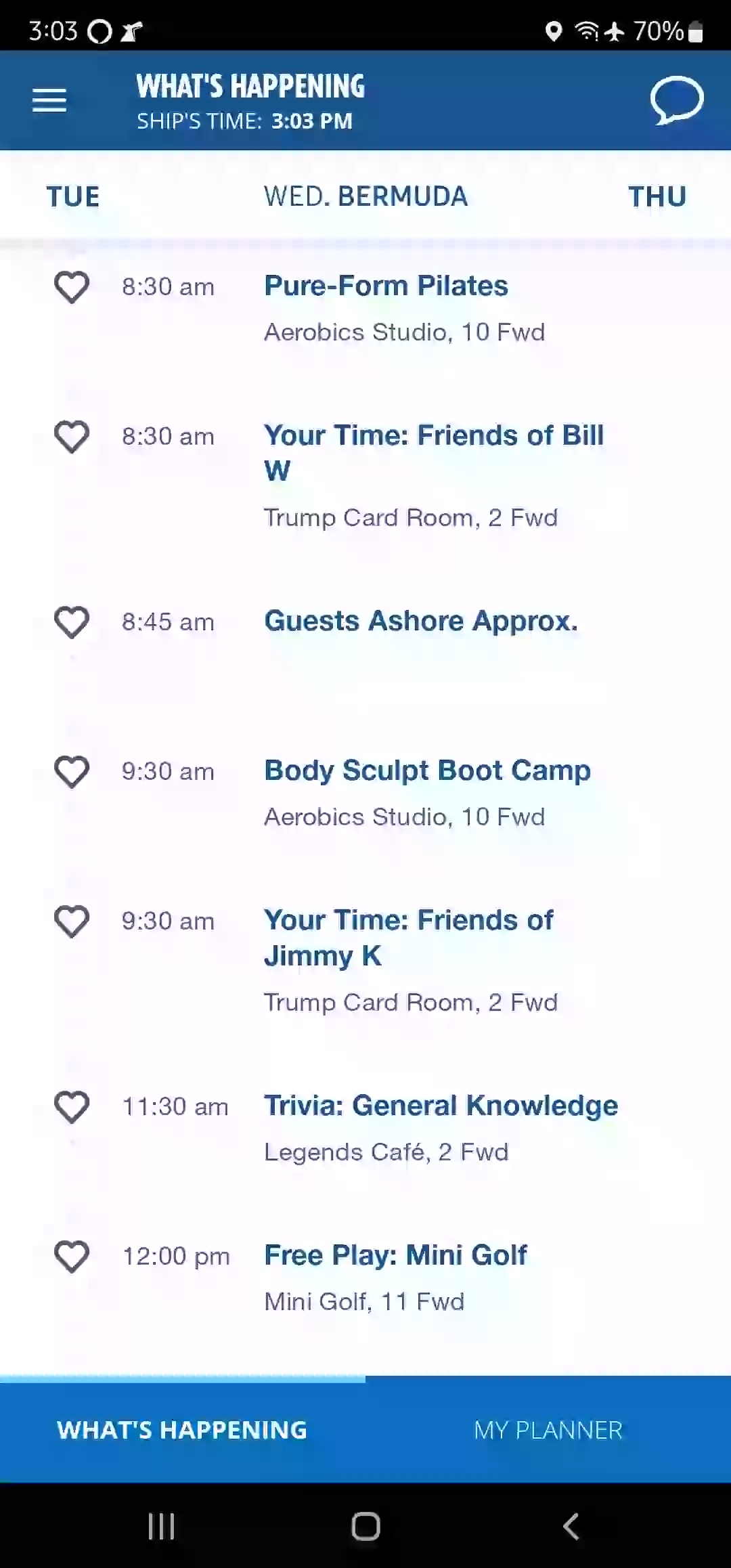
Task: Favorite the Body Sculpt Boot Camp event
Action: click(x=72, y=772)
